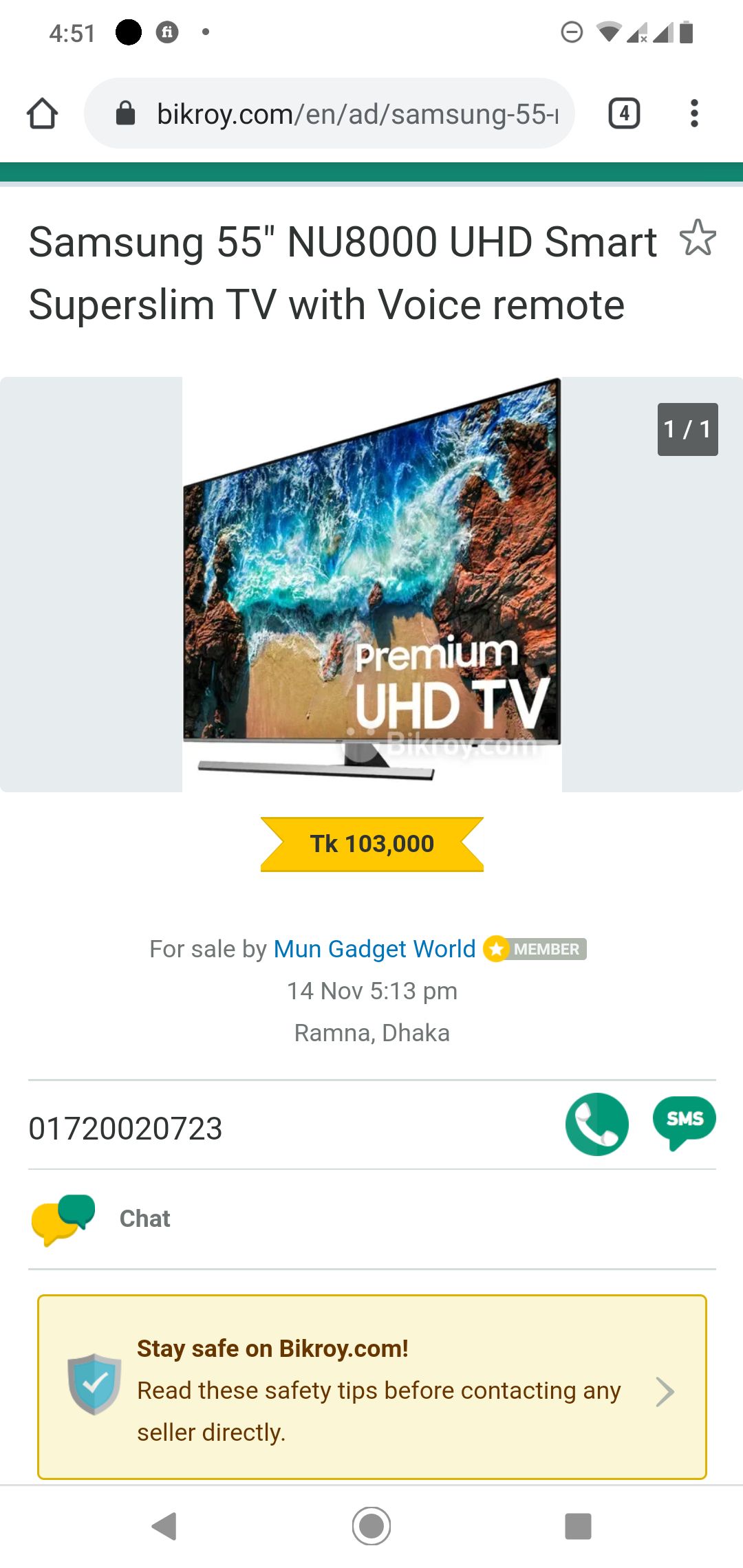Read the Stay safe on Bikroy.com tips
The height and width of the screenshot is (1568, 743).
point(372,1387)
